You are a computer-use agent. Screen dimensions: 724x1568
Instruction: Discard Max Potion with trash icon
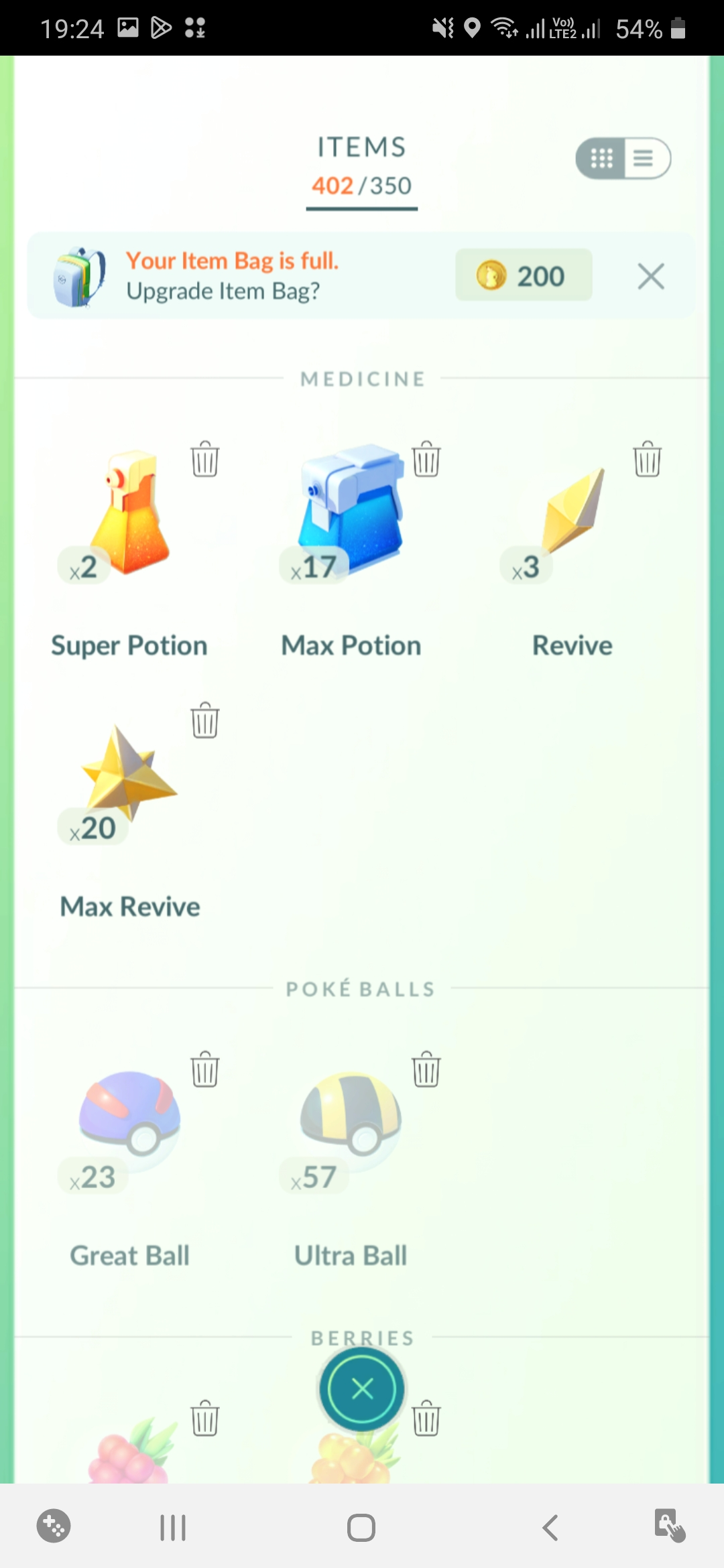[426, 460]
